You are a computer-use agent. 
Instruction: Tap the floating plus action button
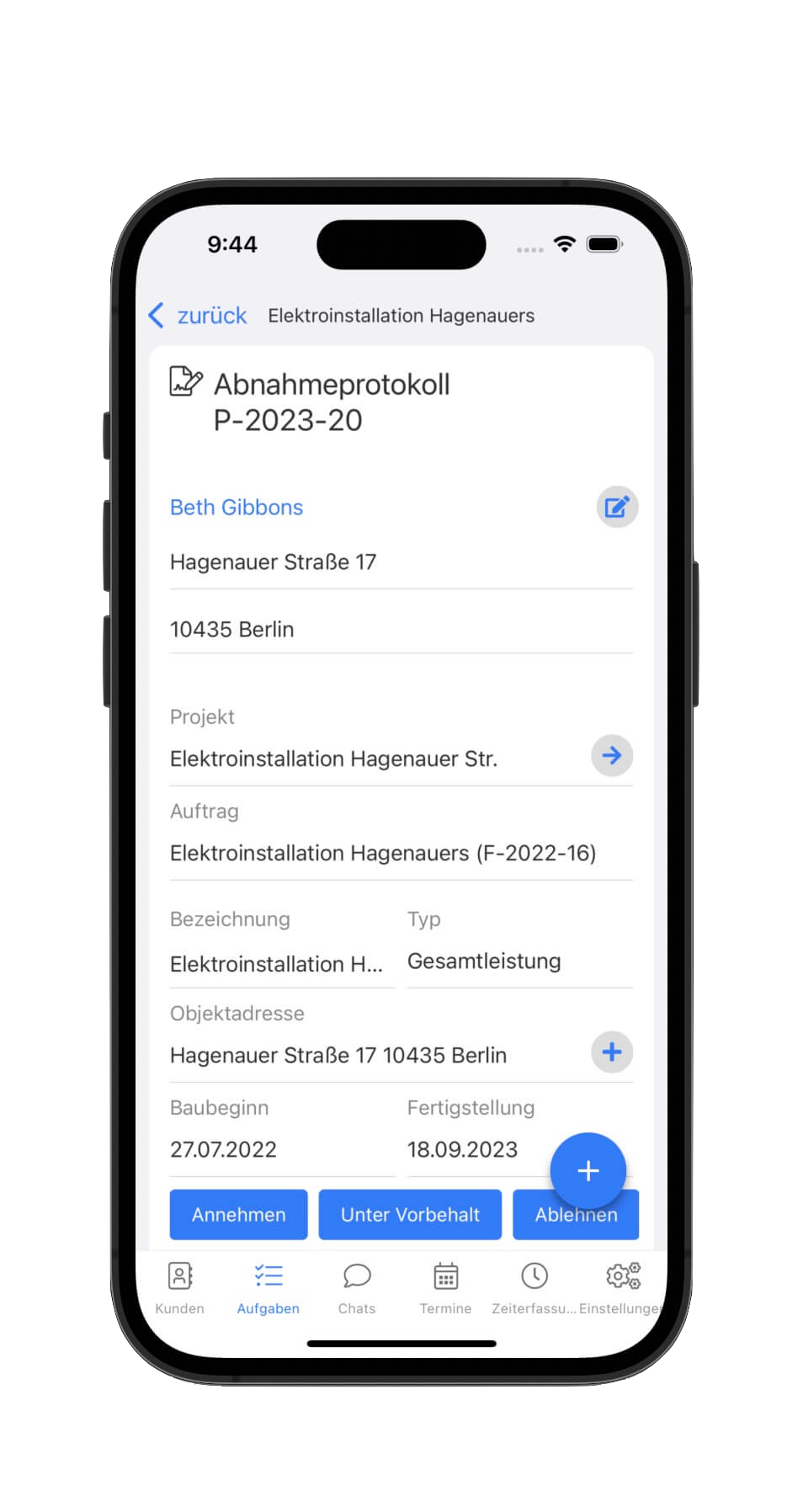[588, 1170]
